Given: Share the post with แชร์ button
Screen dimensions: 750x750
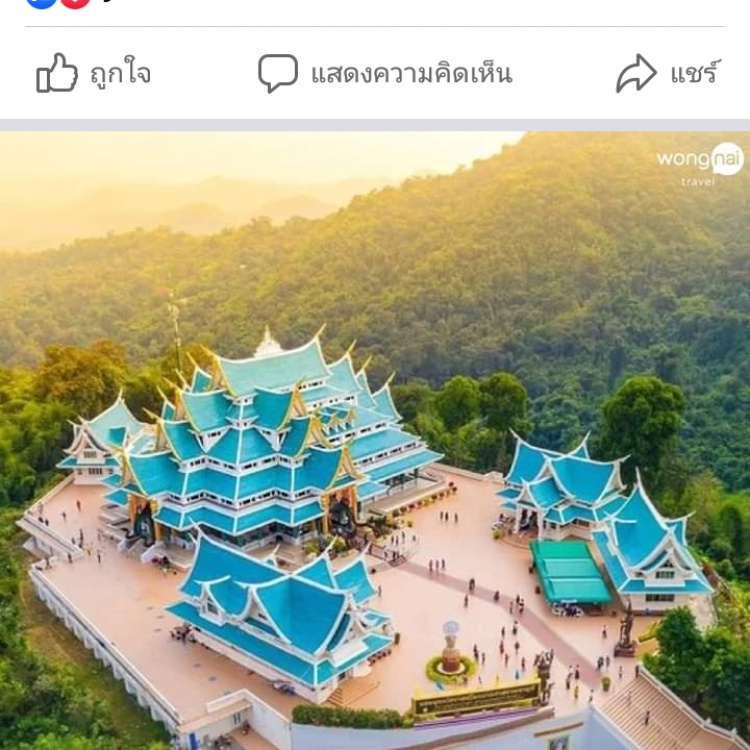Looking at the screenshot, I should pyautogui.click(x=667, y=74).
